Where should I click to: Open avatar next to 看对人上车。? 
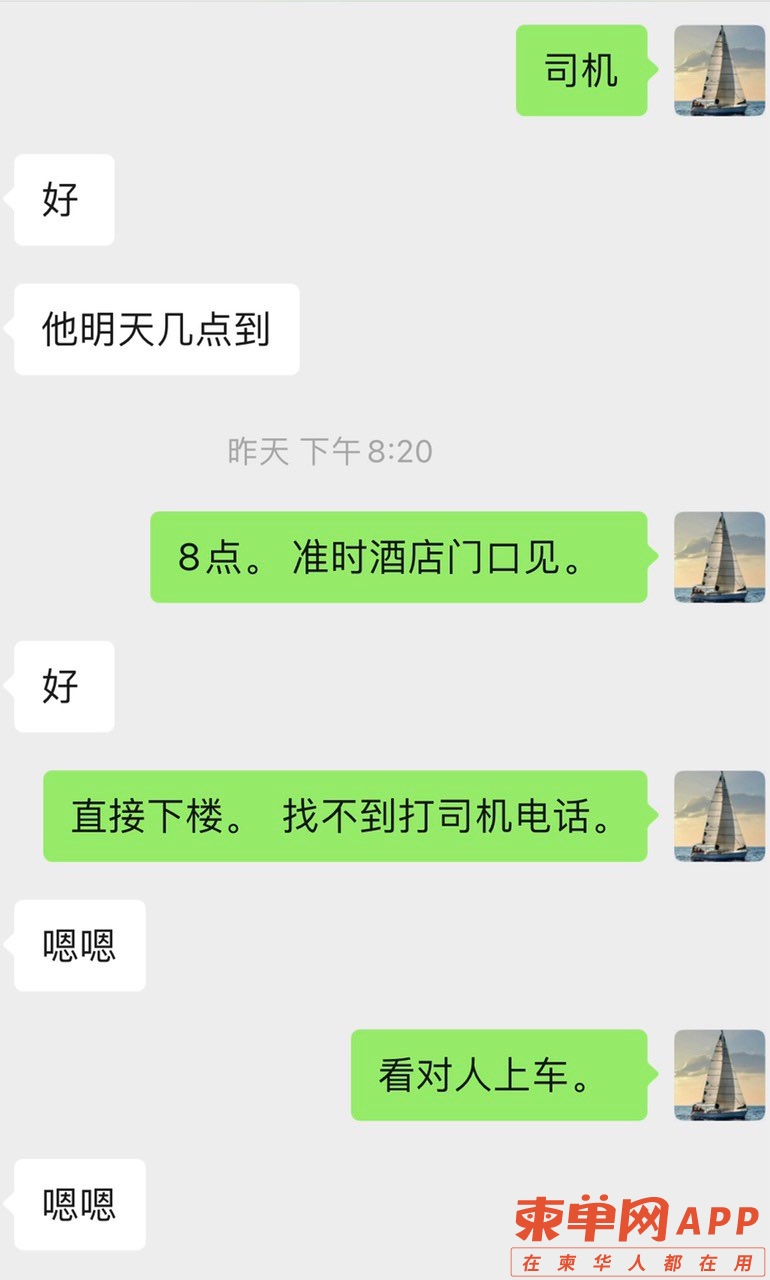pos(719,1075)
